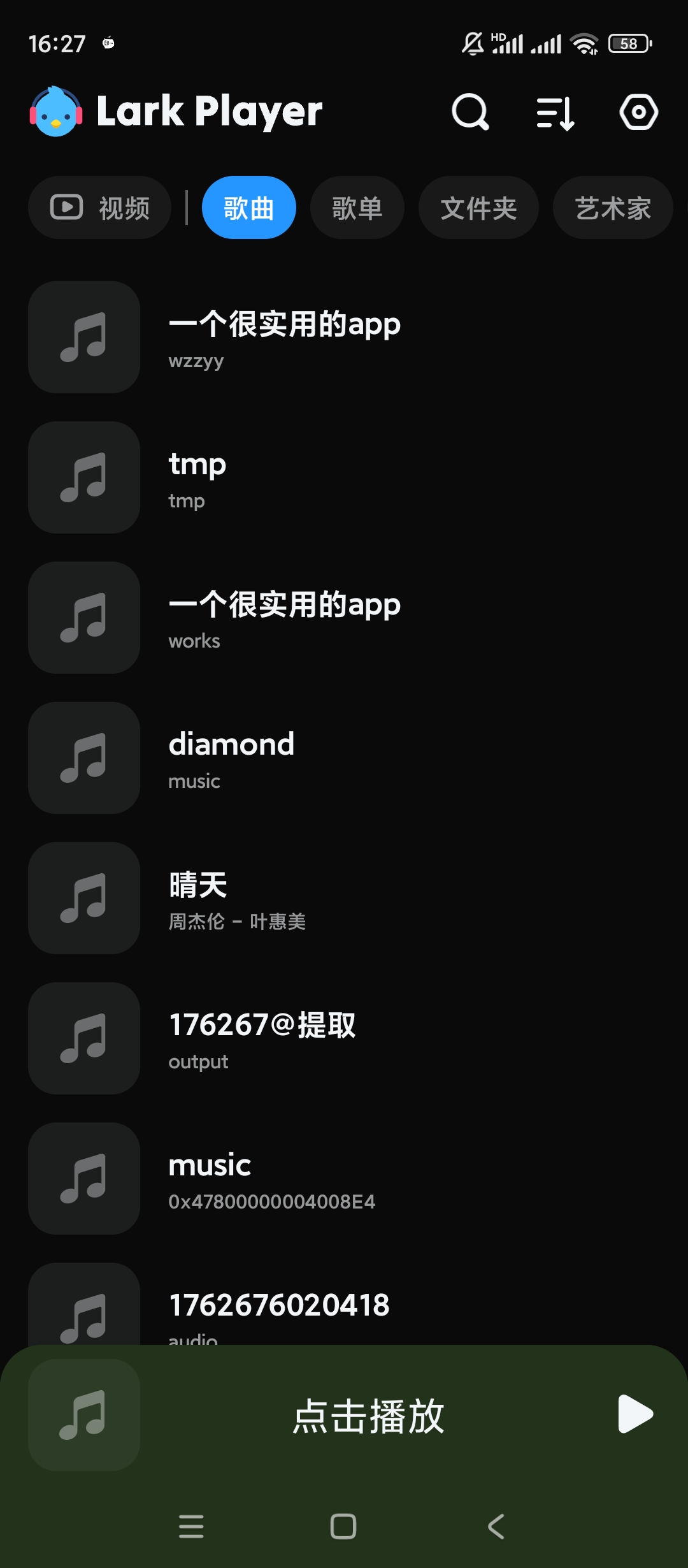
Task: Open the settings hexagon icon
Action: pyautogui.click(x=638, y=112)
